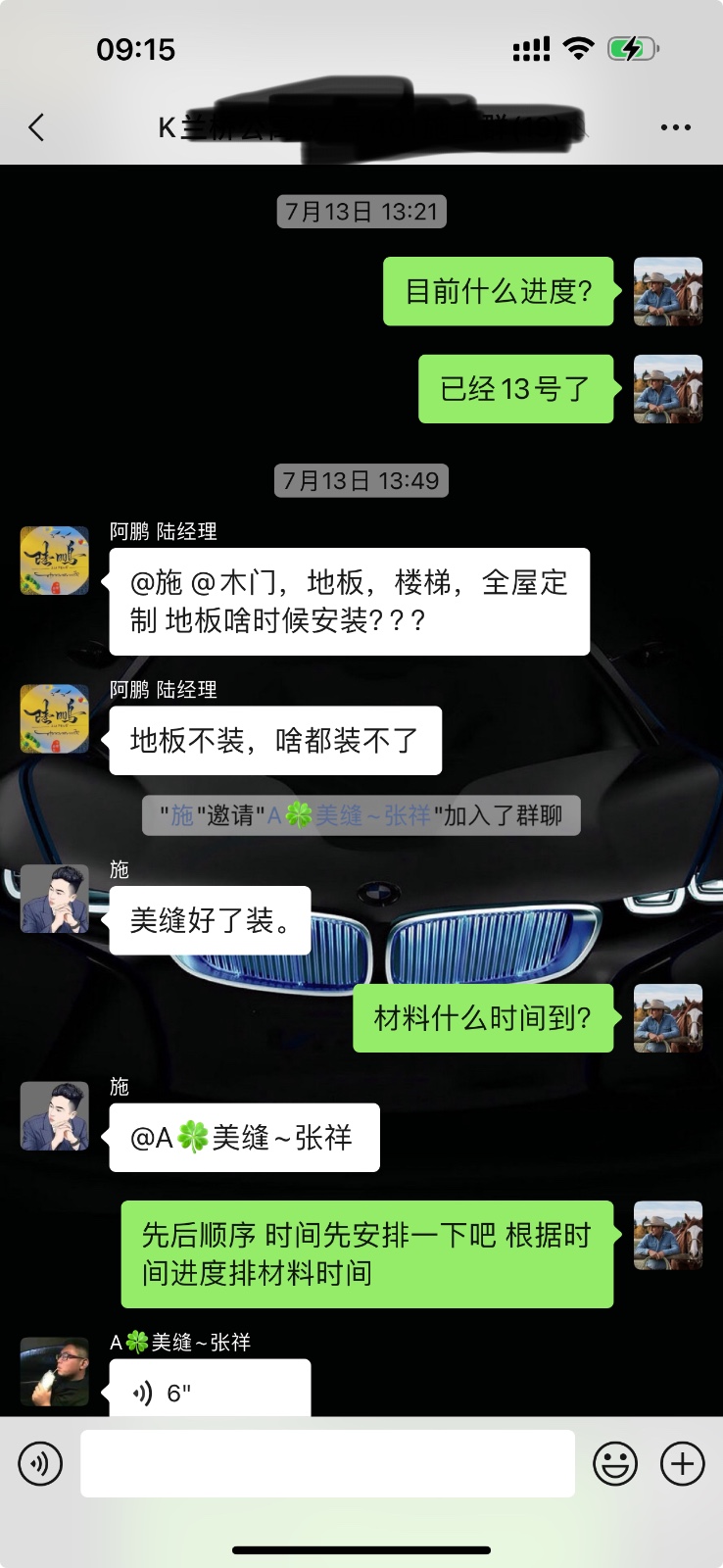Open my avatar beside 目前什么进度?

[668, 291]
